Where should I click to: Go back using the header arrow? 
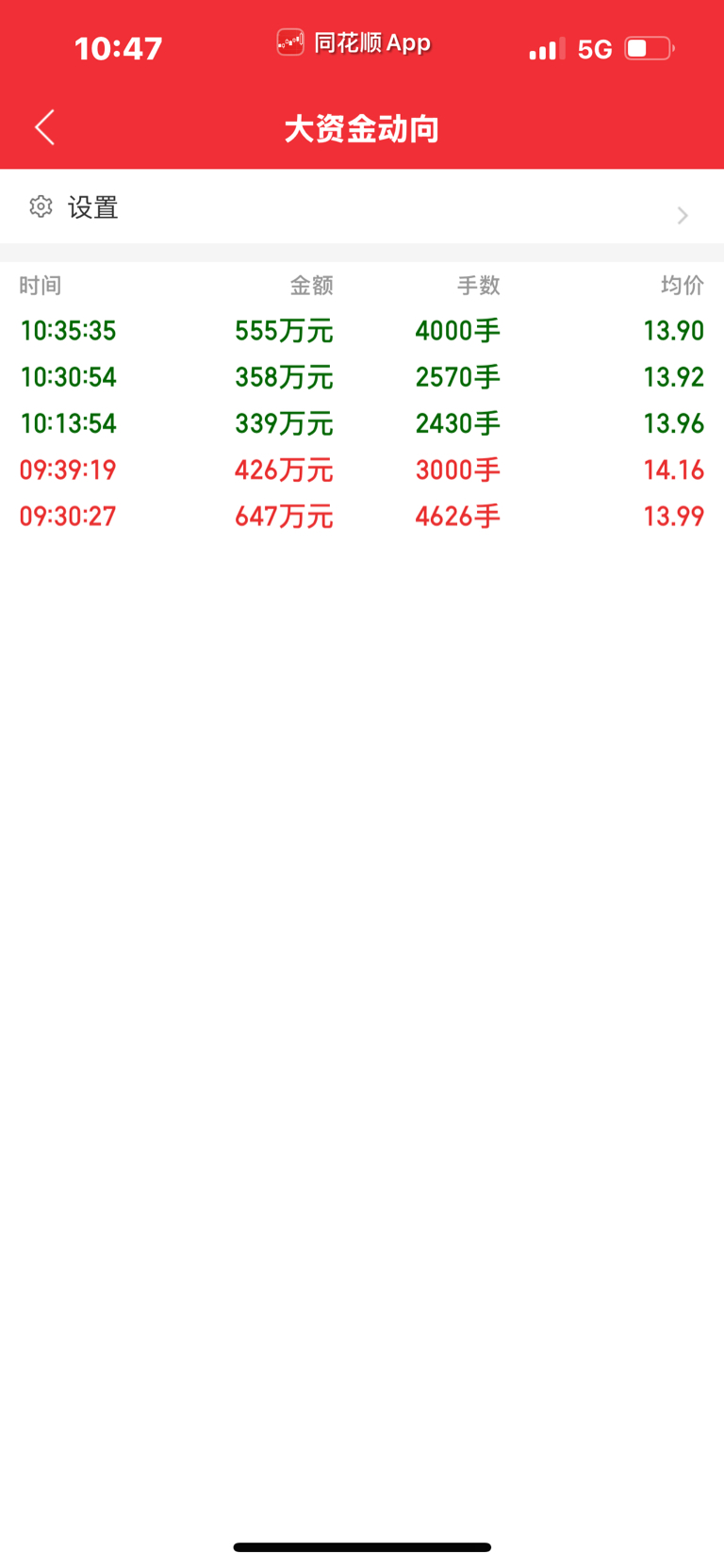[x=44, y=127]
